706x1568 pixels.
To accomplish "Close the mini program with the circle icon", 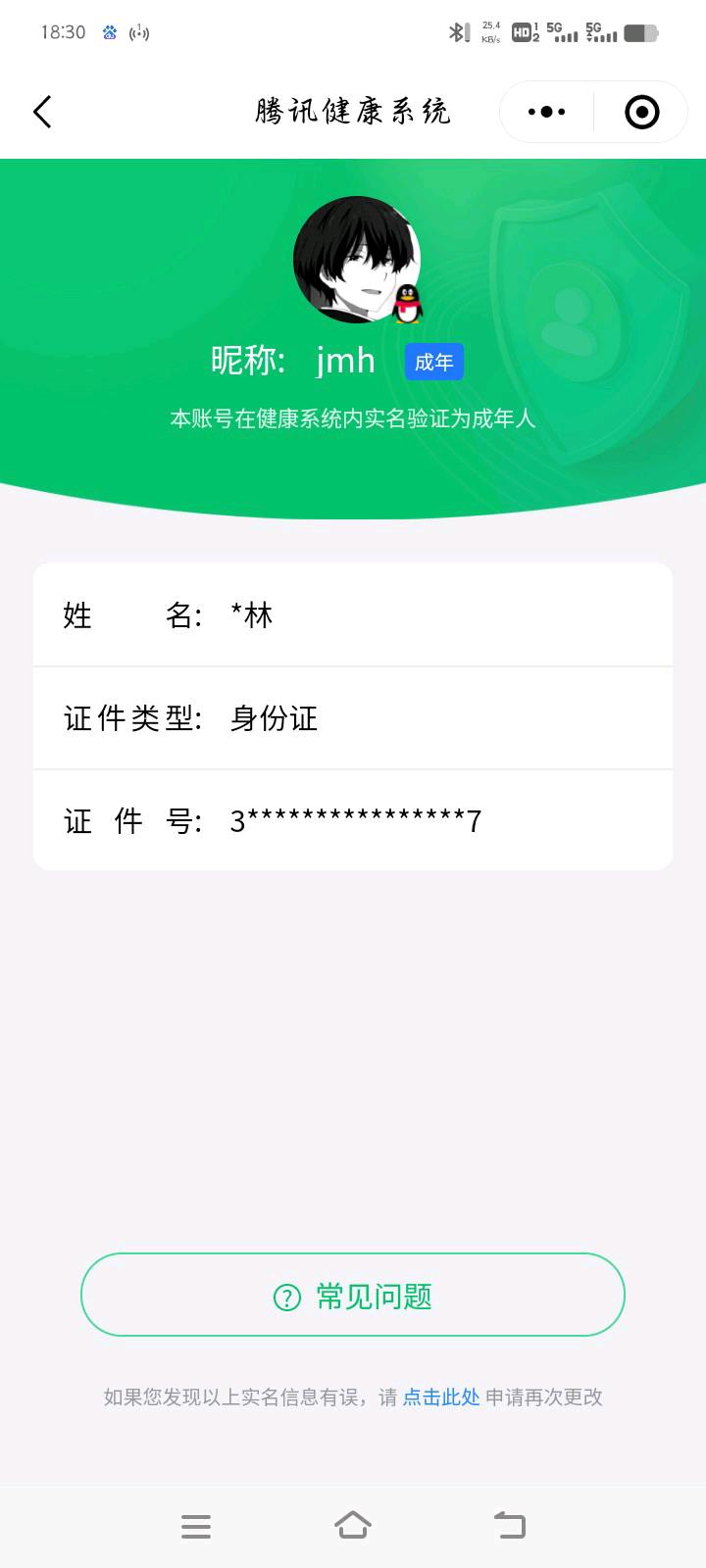I will [641, 112].
